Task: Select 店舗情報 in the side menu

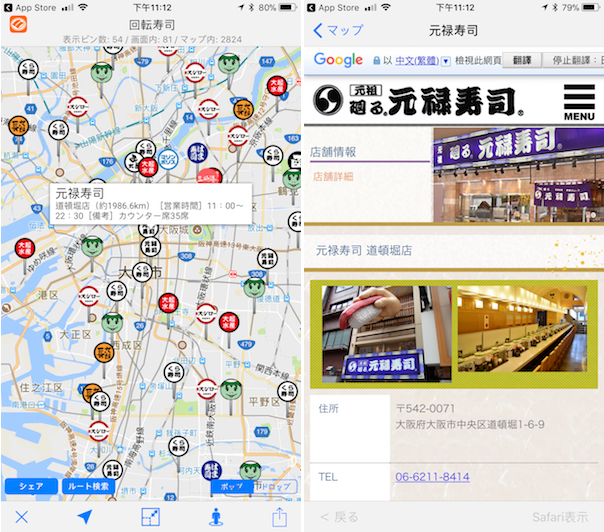Action: pyautogui.click(x=334, y=152)
